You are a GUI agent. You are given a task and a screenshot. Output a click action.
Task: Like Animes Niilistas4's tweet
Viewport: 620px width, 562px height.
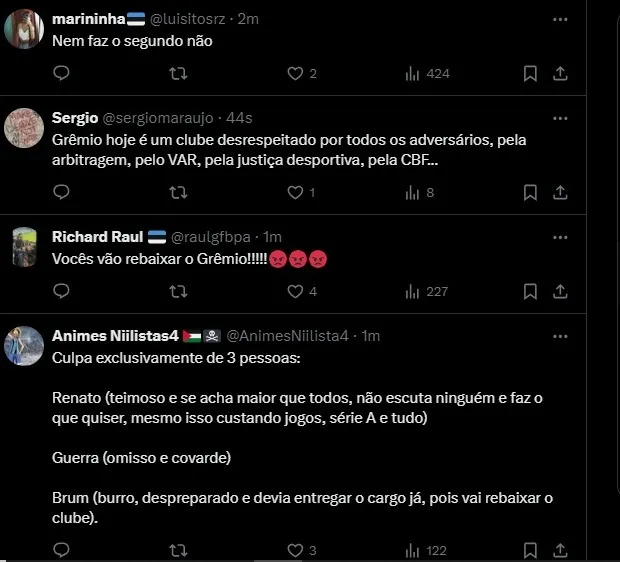[295, 550]
